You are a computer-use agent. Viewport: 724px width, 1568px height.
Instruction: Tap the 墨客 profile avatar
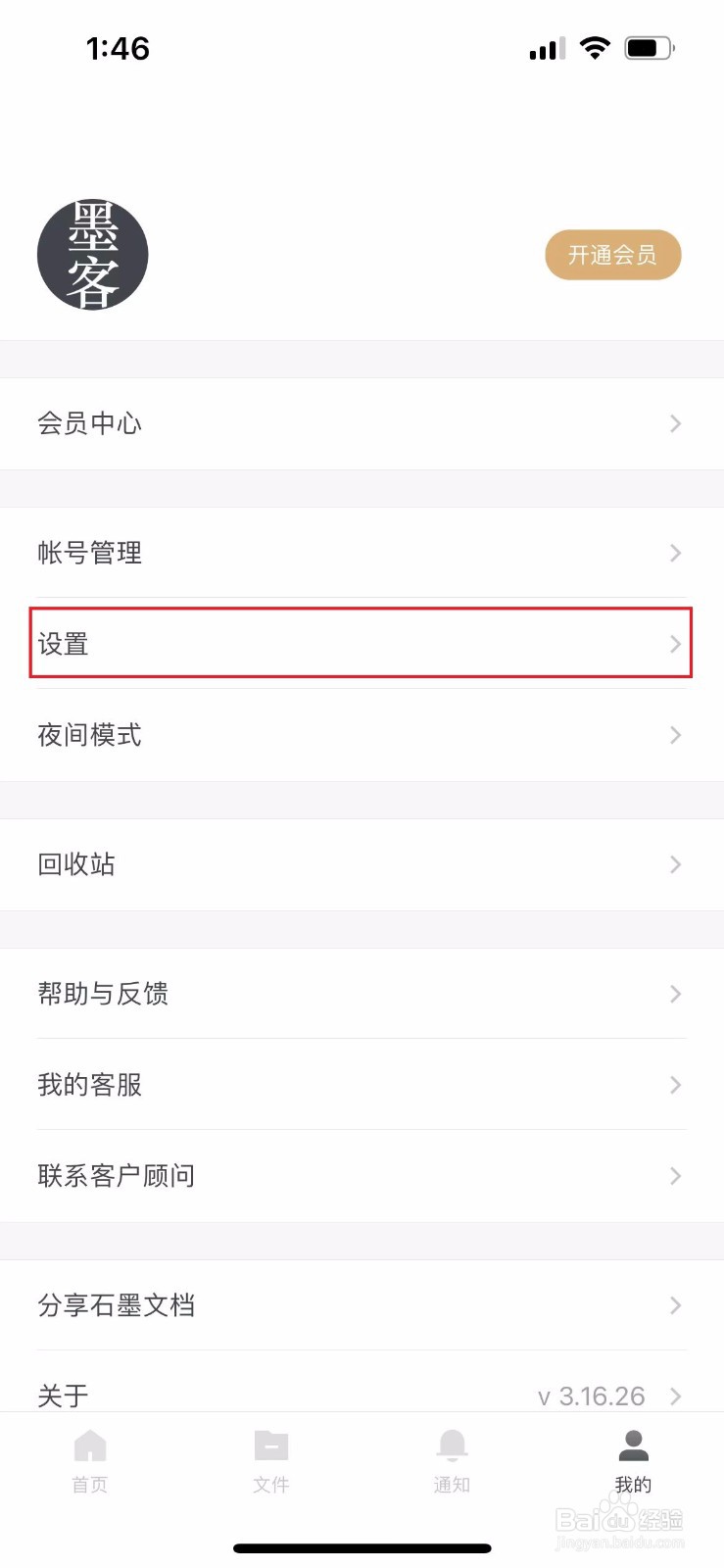click(92, 254)
